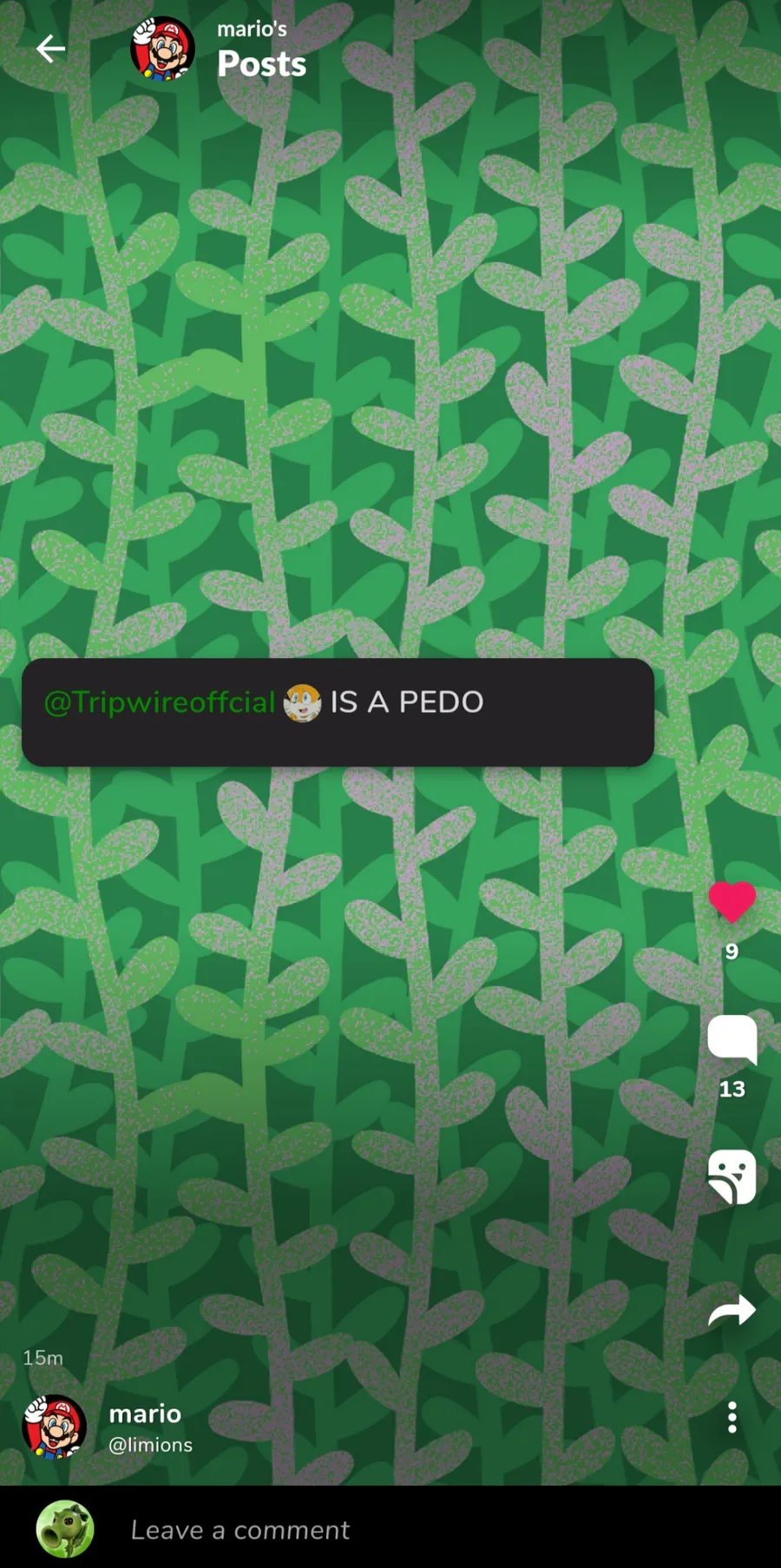Go back using the top arrow

(50, 49)
